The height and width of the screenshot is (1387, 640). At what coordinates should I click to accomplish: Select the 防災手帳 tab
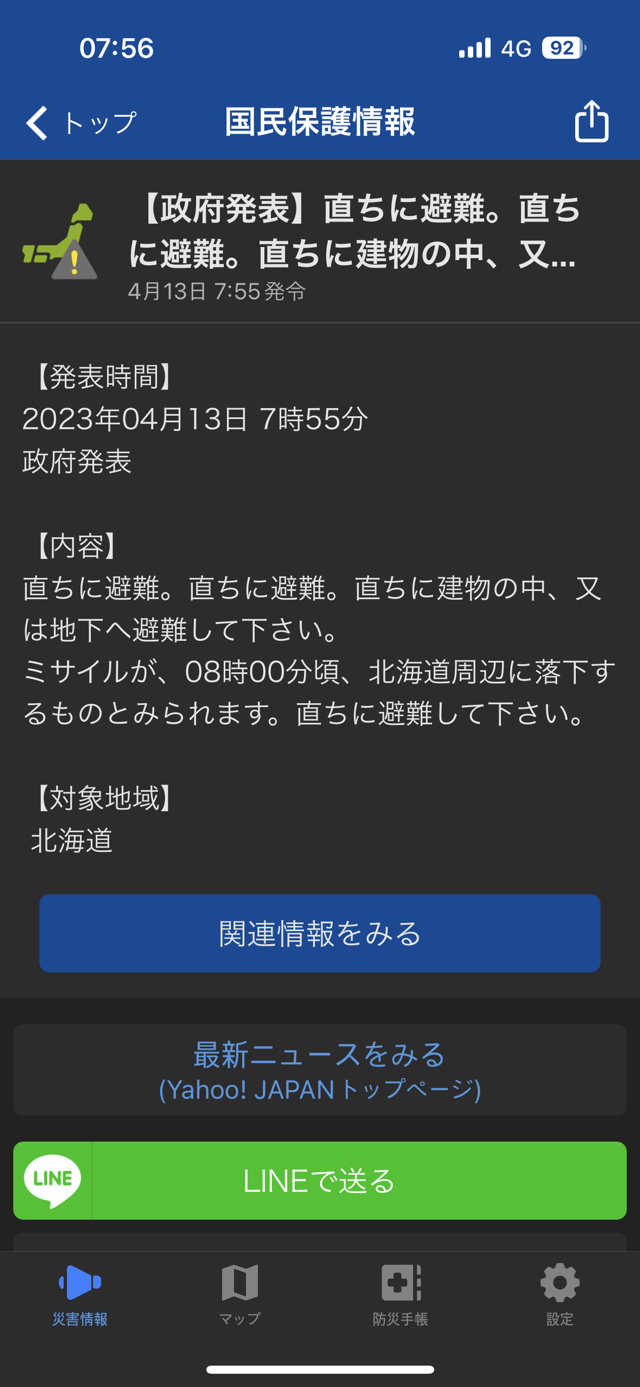click(x=400, y=1294)
